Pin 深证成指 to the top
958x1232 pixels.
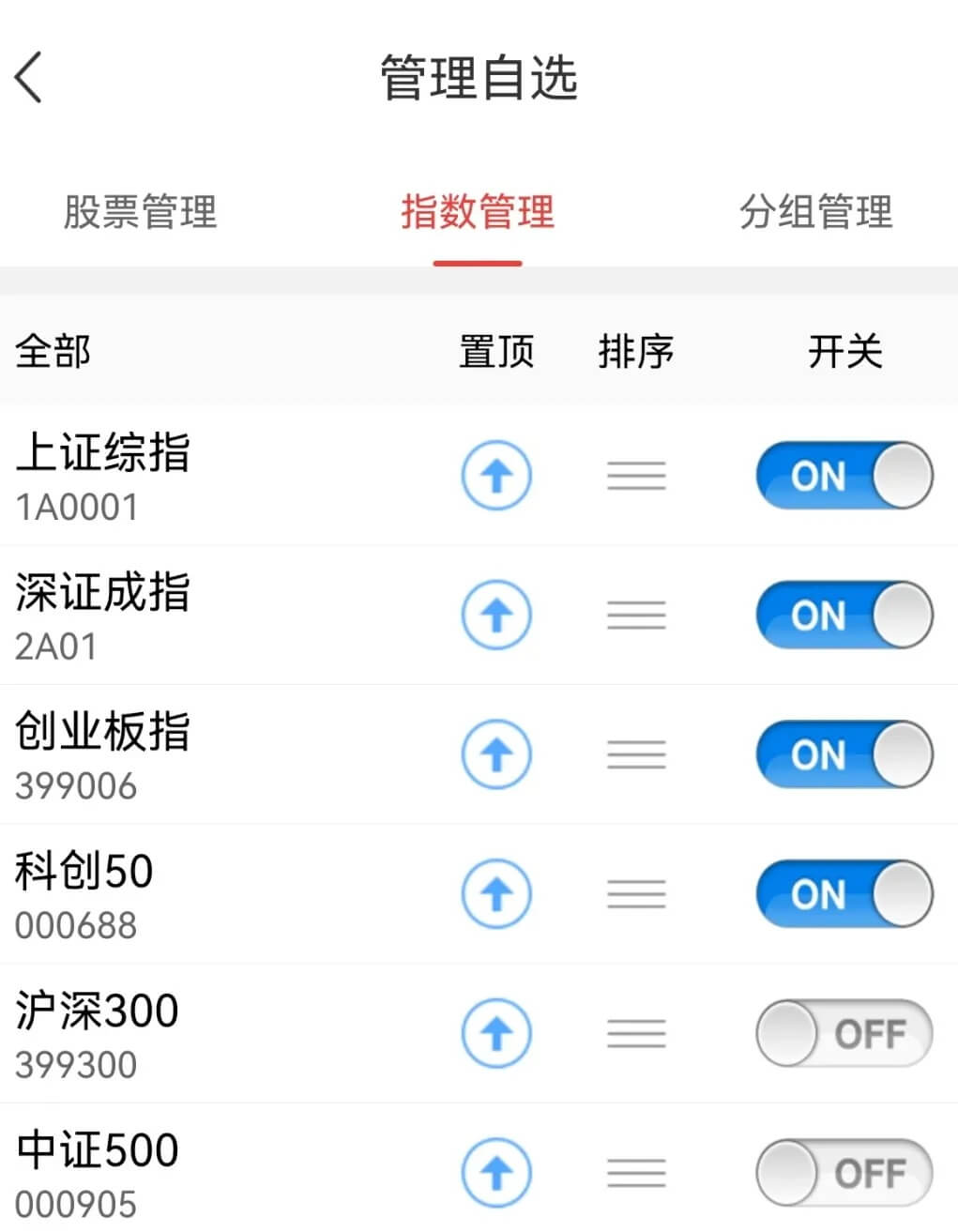496,615
